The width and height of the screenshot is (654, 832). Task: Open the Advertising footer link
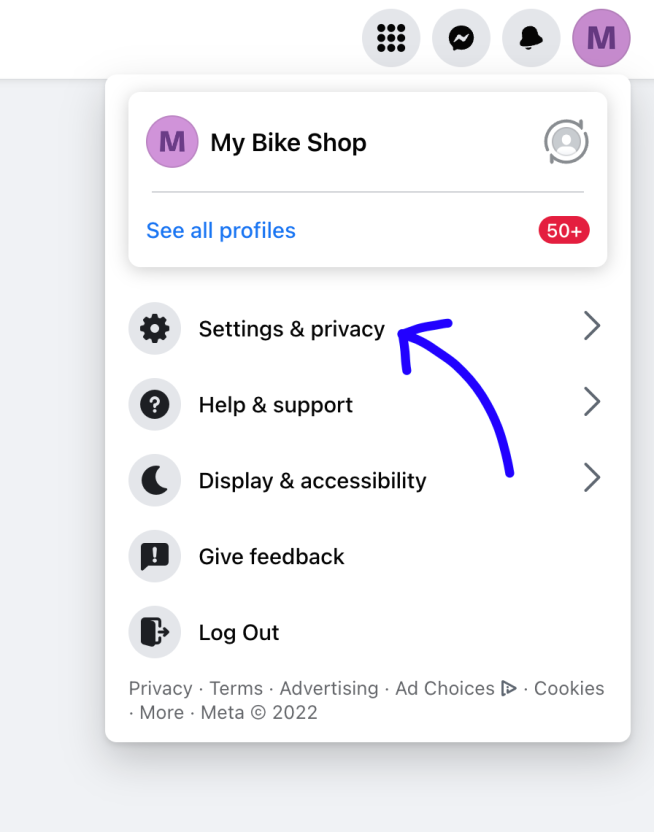coord(329,689)
